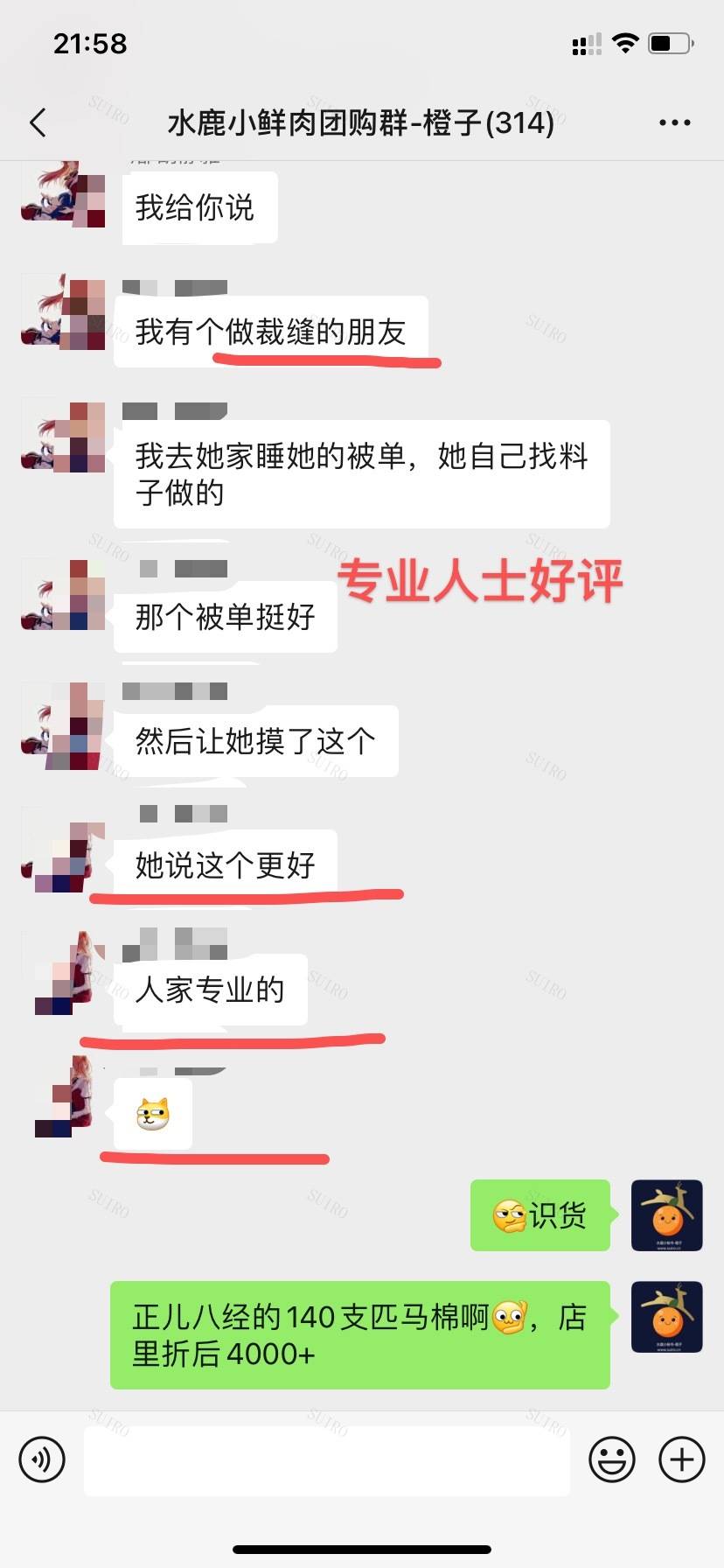Open sender avatar beside 识货 message
724x1568 pixels.
coord(666,1215)
